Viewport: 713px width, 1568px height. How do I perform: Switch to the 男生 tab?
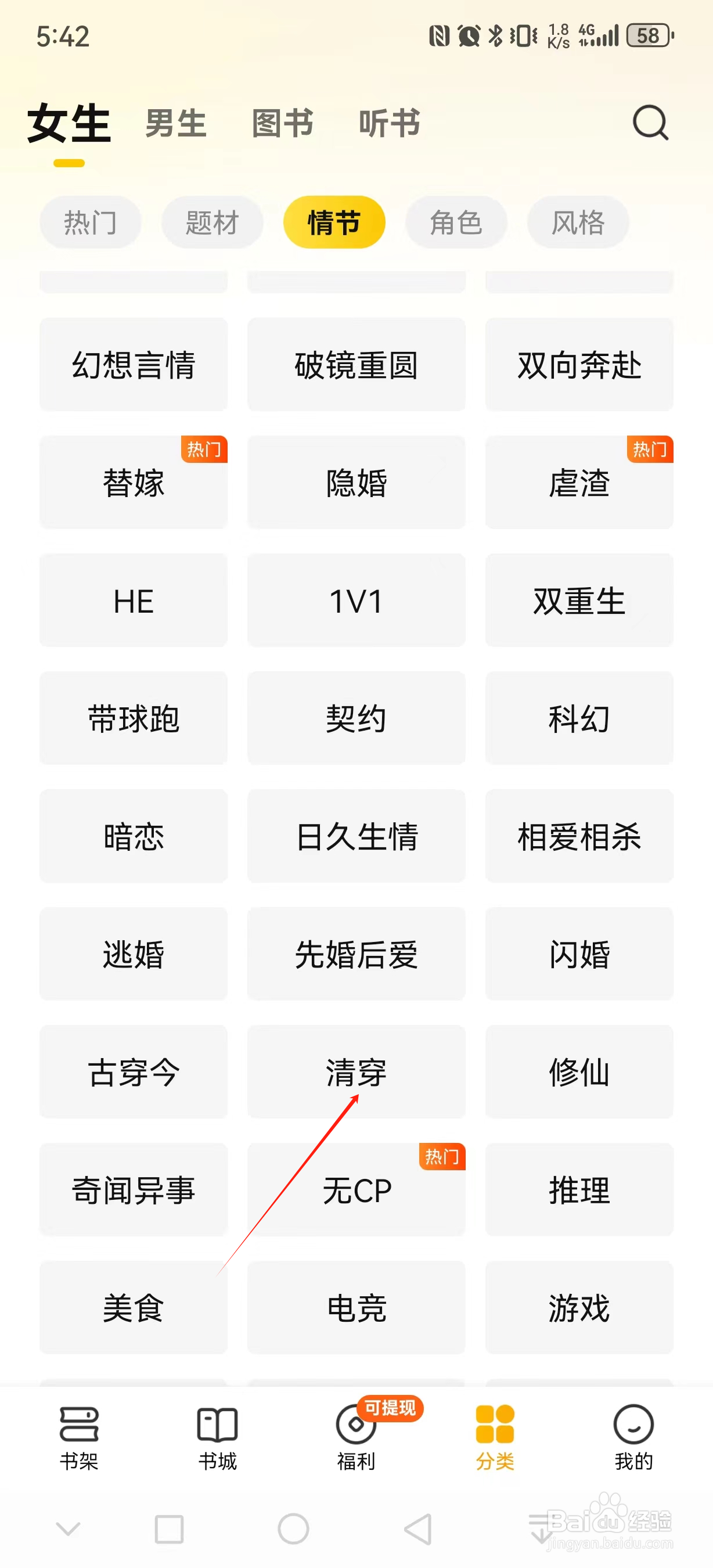click(x=176, y=122)
